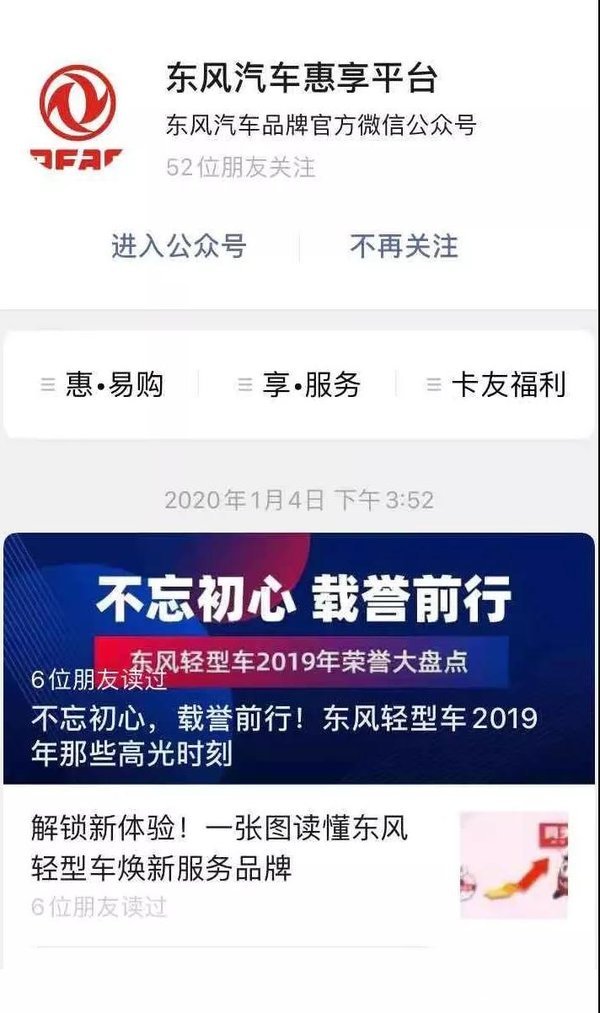
Task: Tap 不再关注 to unfollow
Action: tap(404, 246)
